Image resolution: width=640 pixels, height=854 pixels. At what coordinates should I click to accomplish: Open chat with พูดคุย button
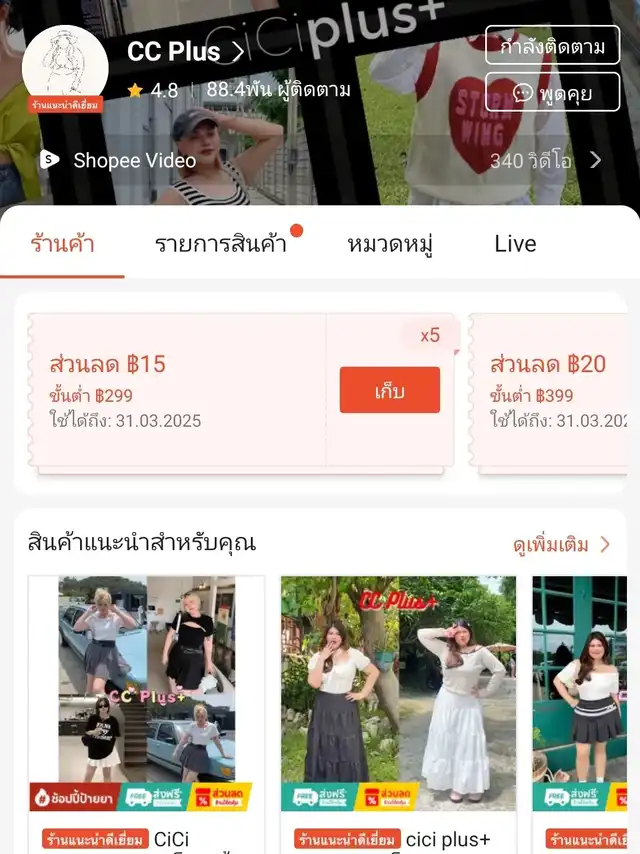(x=553, y=93)
